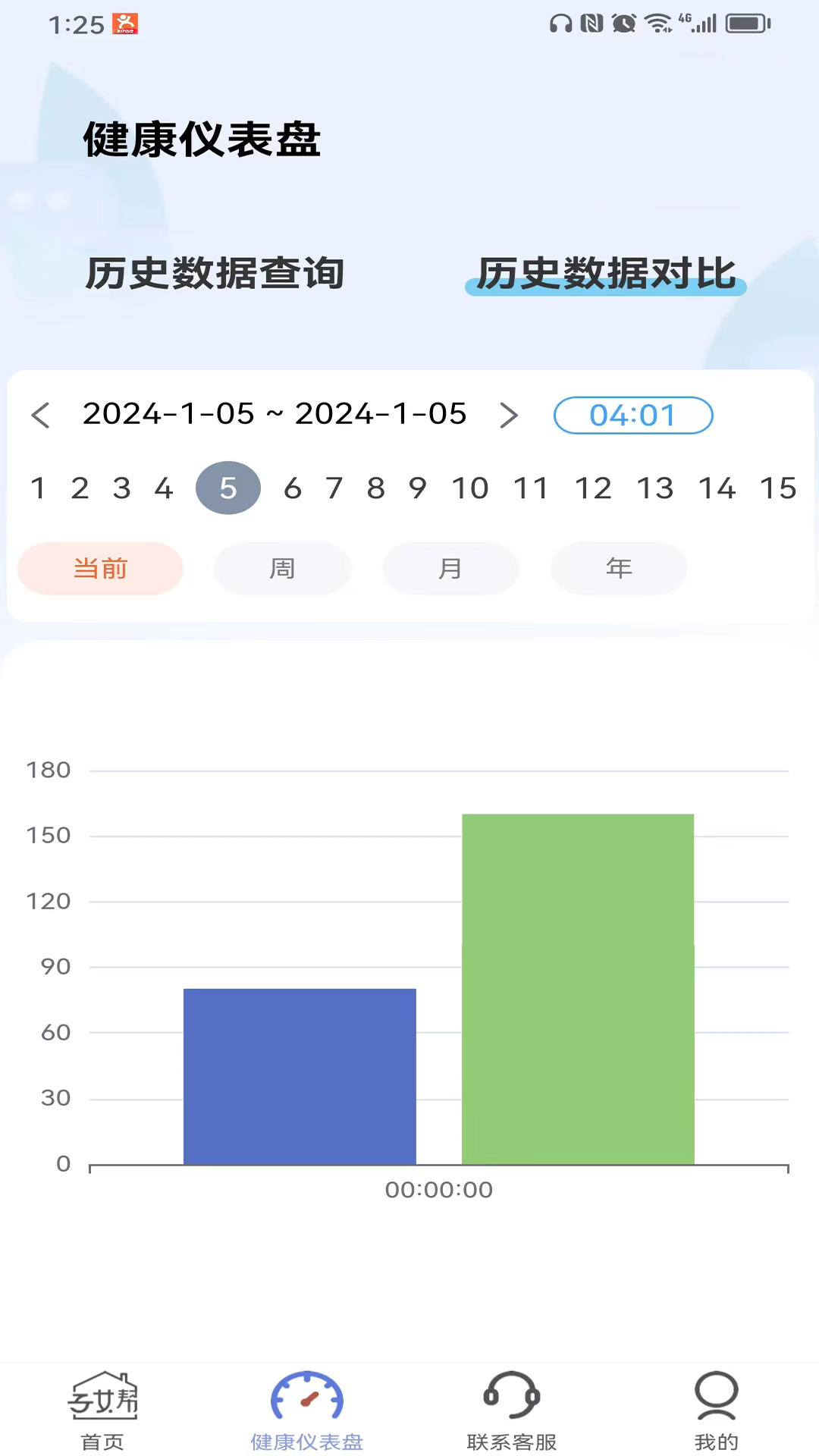The width and height of the screenshot is (819, 1456).
Task: Go to previous date range arrow
Action: point(41,415)
